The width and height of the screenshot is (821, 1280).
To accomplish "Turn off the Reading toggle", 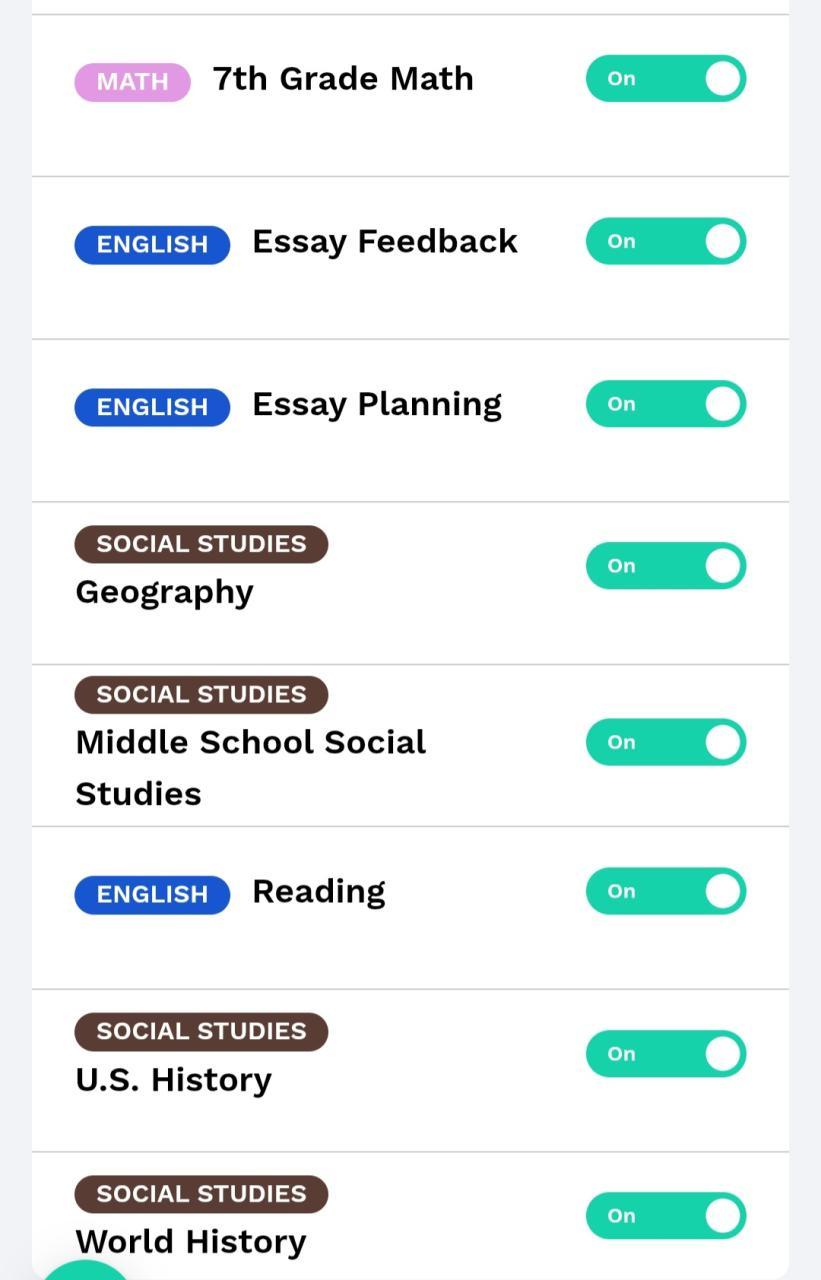I will pyautogui.click(x=666, y=891).
